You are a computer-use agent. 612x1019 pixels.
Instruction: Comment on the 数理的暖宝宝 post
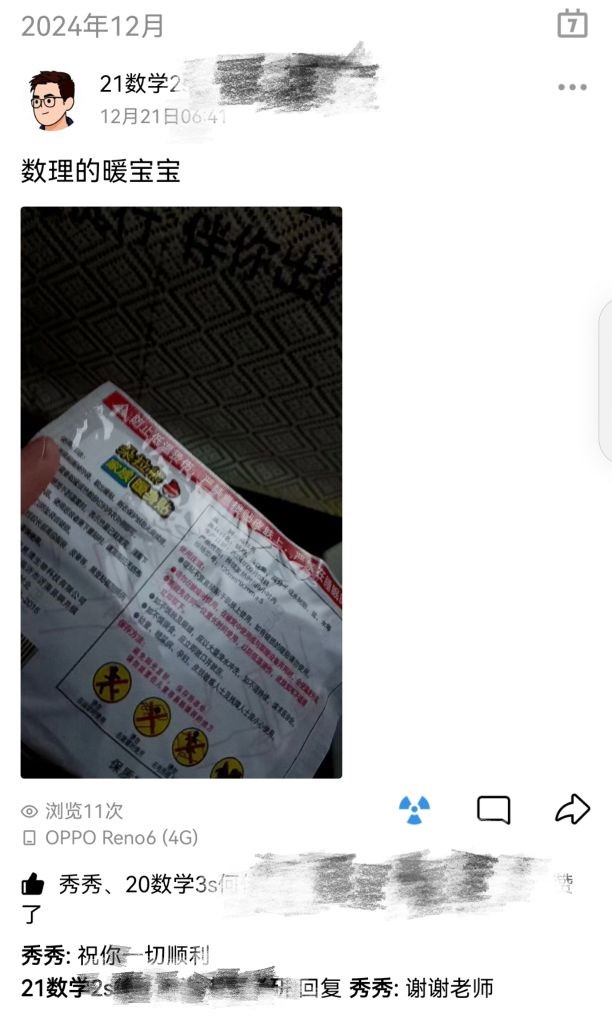(x=494, y=809)
